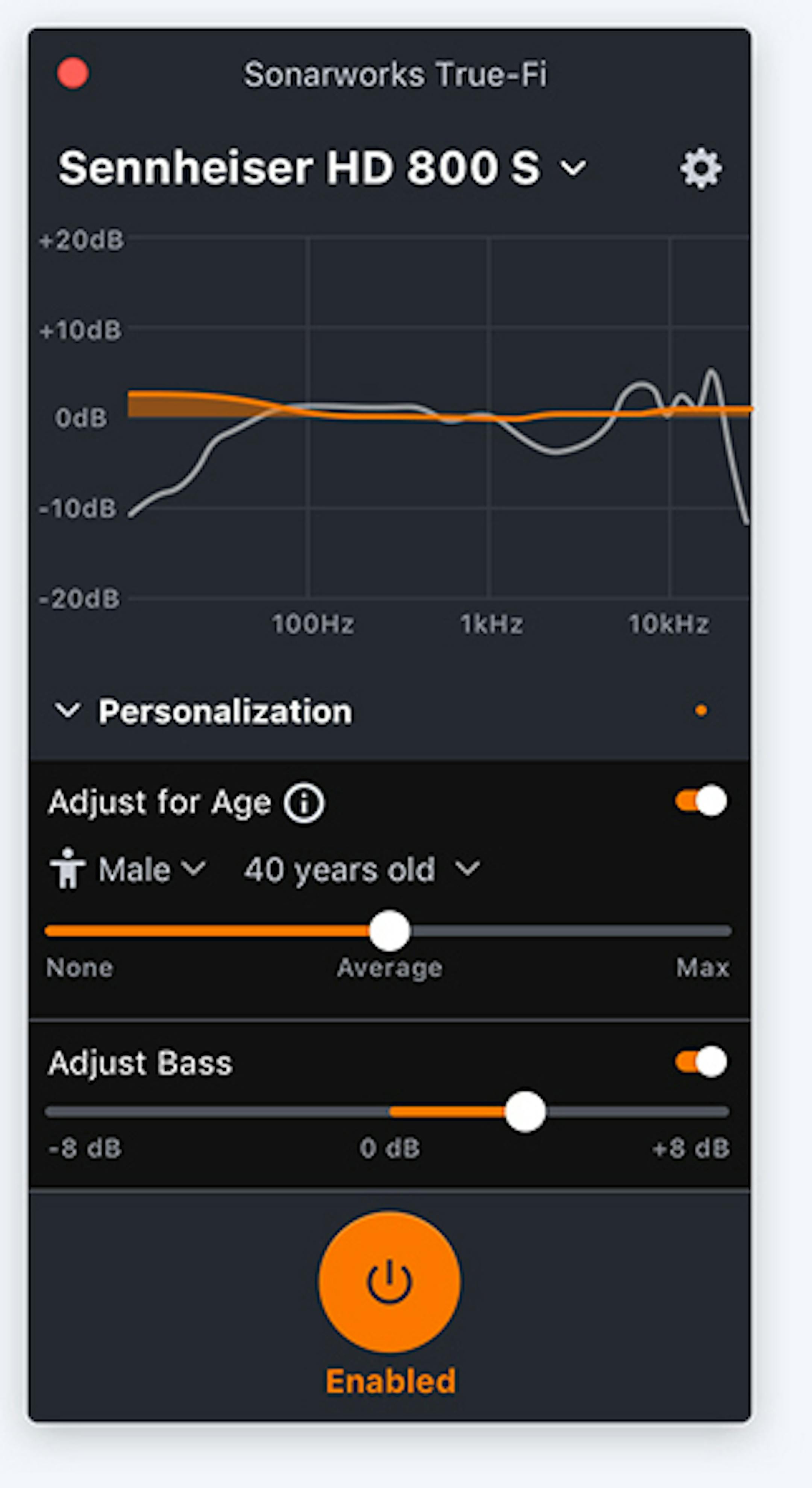This screenshot has height=1488, width=812.
Task: Close the Sonarworks True-Fi window
Action: 73,74
